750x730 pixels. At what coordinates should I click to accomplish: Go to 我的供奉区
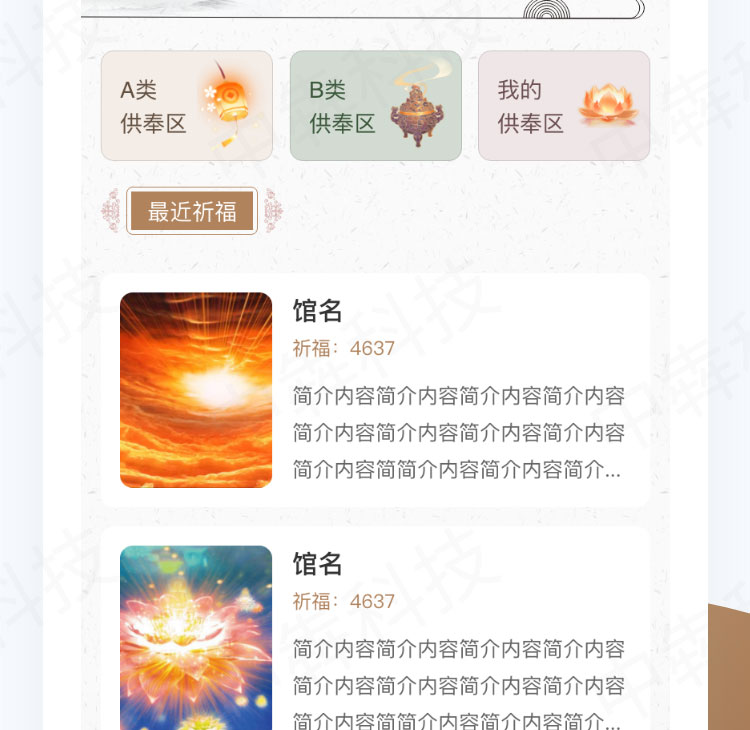tap(564, 106)
